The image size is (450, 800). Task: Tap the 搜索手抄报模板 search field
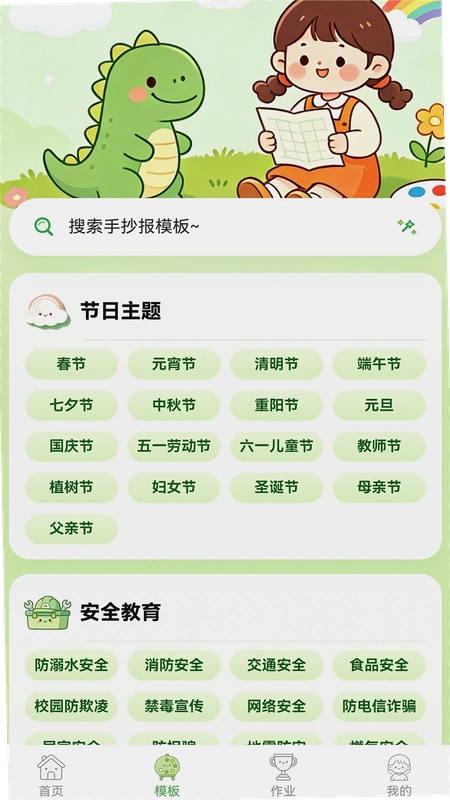coord(225,227)
